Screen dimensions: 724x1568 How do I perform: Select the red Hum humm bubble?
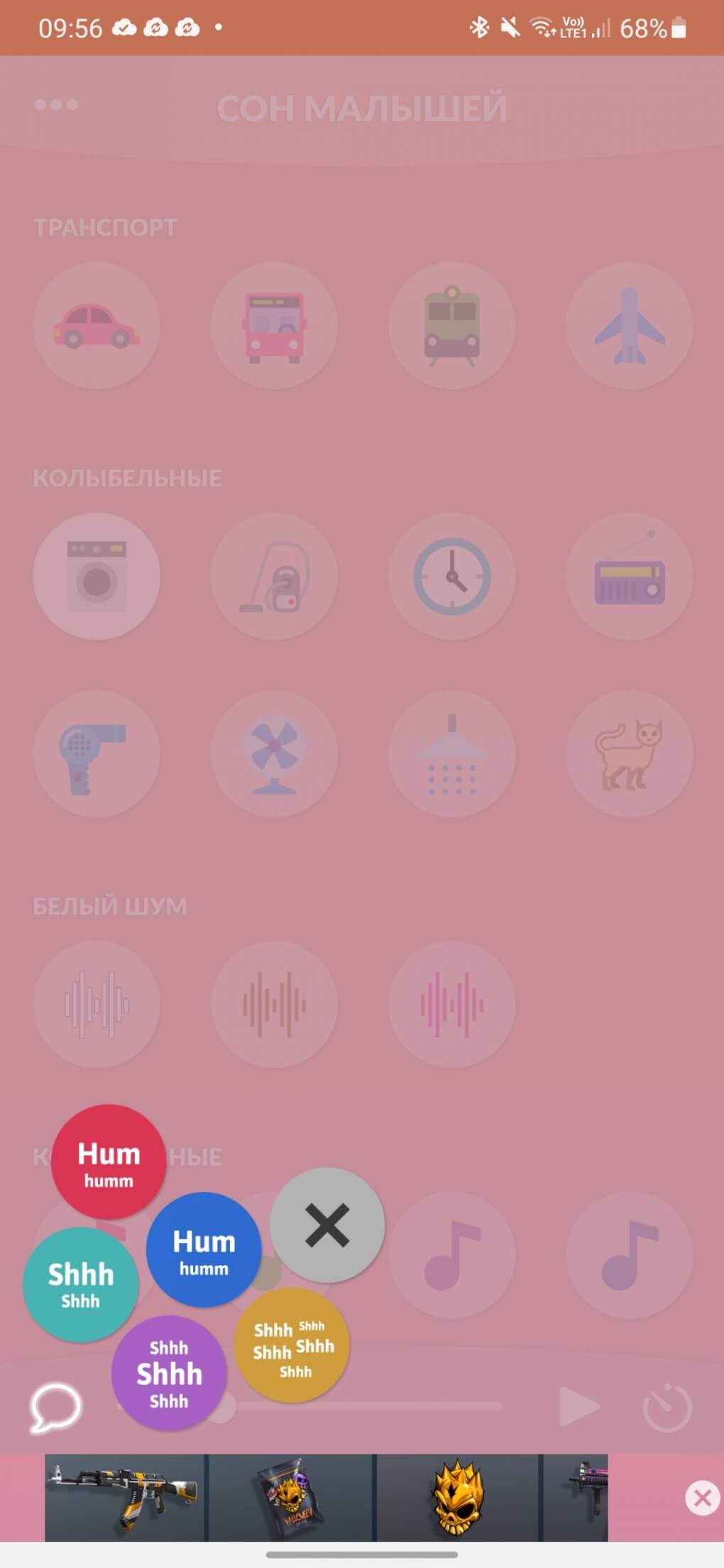(109, 1162)
